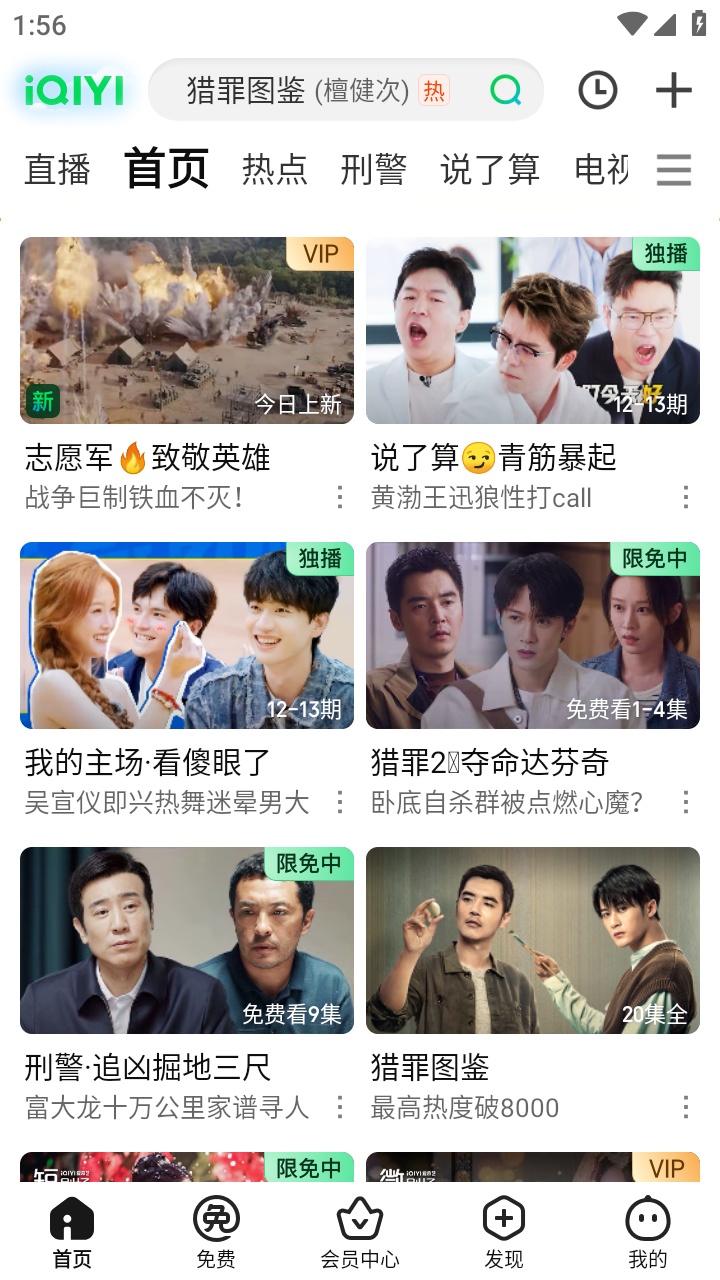Go to the 会员中心 bottom tab
Image resolution: width=720 pixels, height=1280 pixels.
click(x=360, y=1232)
